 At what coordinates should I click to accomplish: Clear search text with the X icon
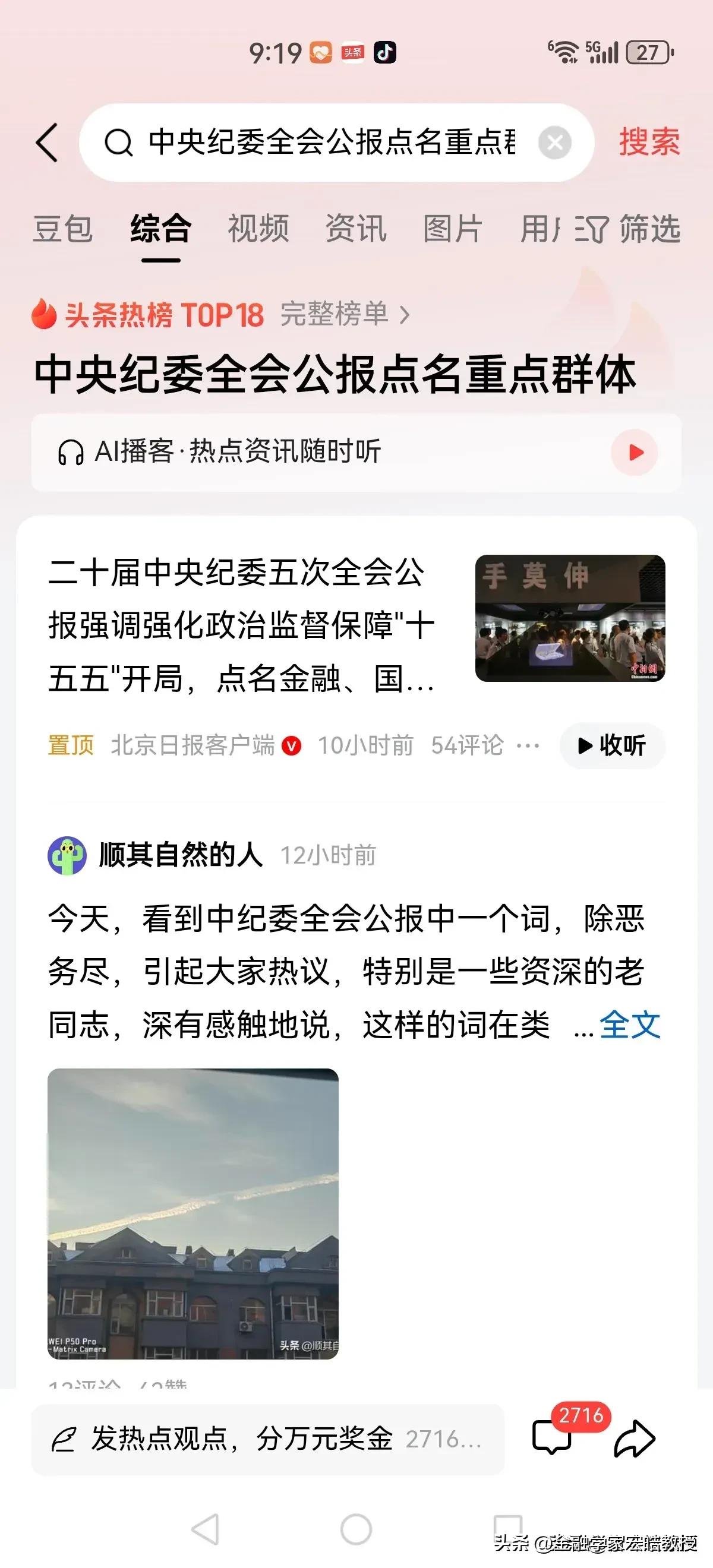[556, 142]
